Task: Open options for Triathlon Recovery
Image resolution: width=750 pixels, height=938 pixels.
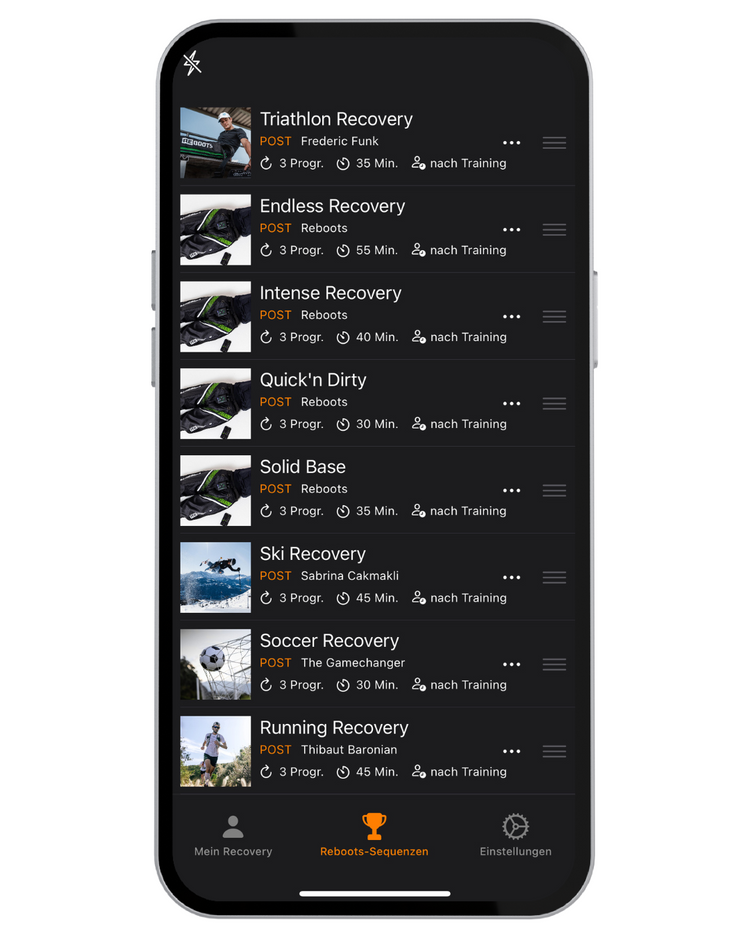Action: click(512, 143)
